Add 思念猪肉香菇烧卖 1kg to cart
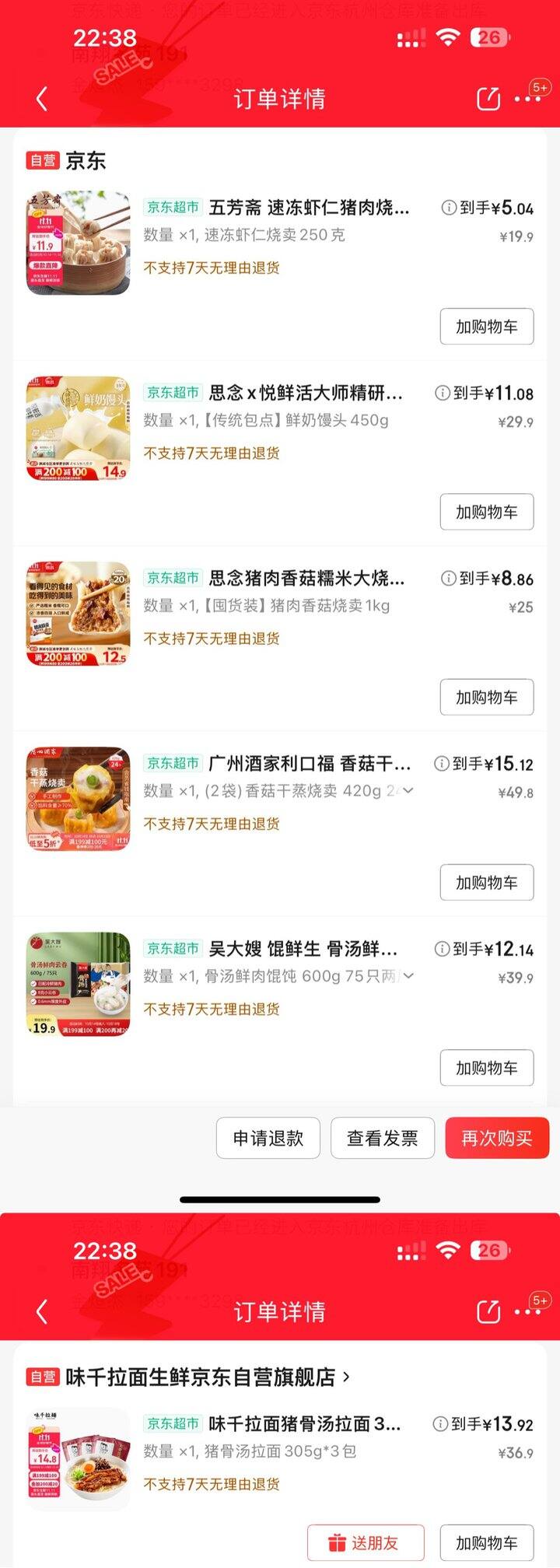560x1568 pixels. pos(486,697)
